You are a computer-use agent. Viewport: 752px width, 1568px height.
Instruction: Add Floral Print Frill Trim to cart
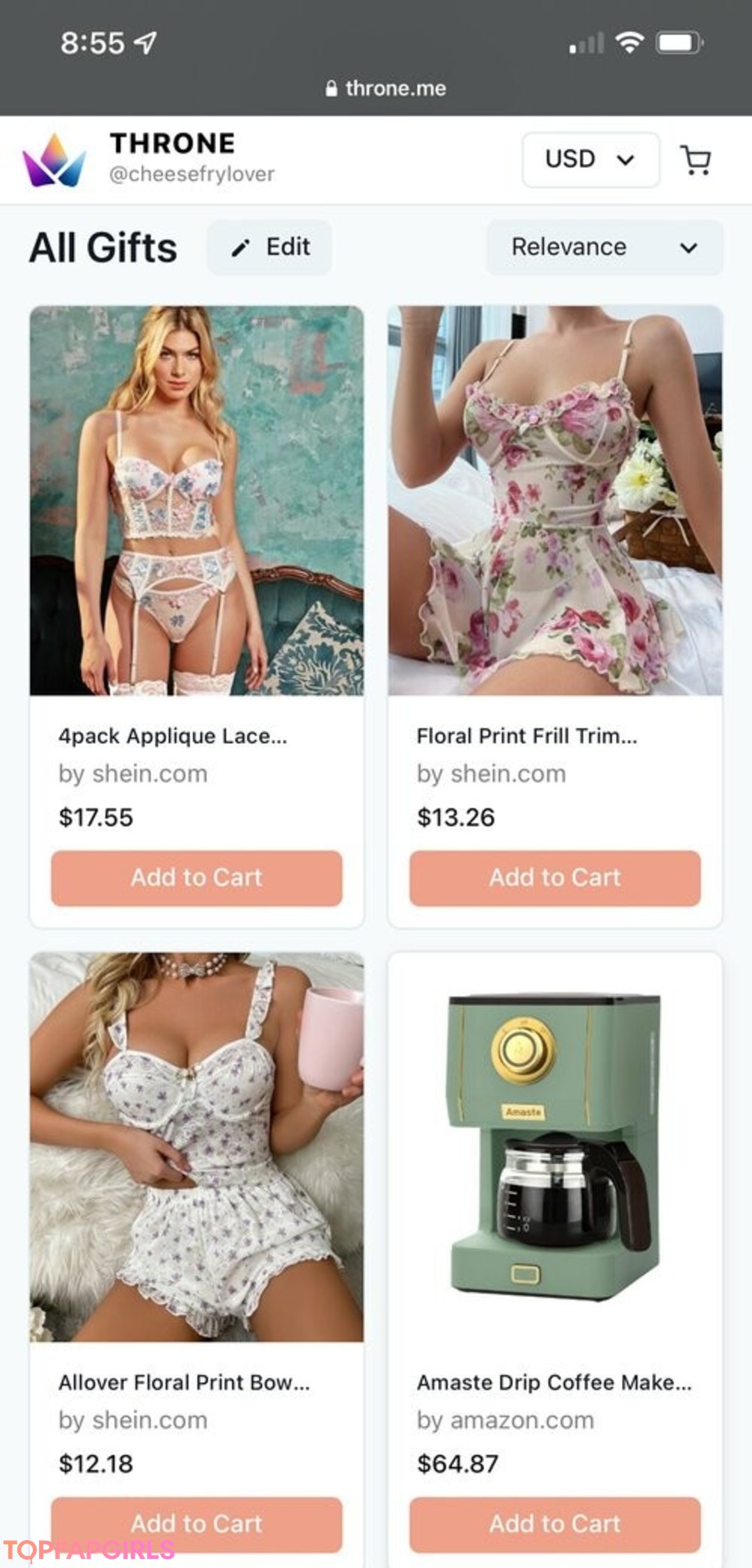pyautogui.click(x=555, y=878)
